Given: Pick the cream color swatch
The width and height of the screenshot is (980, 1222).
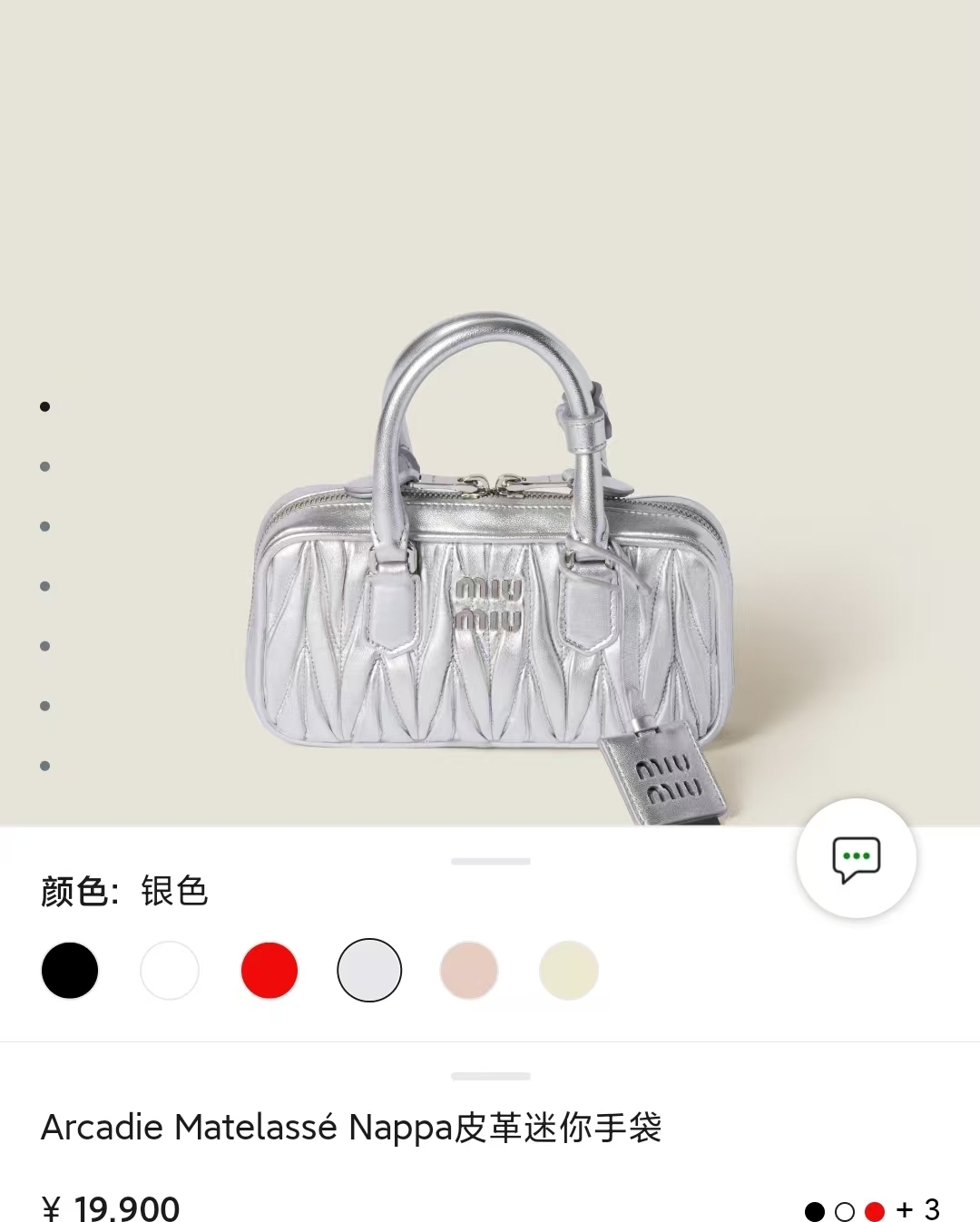Looking at the screenshot, I should coord(569,971).
